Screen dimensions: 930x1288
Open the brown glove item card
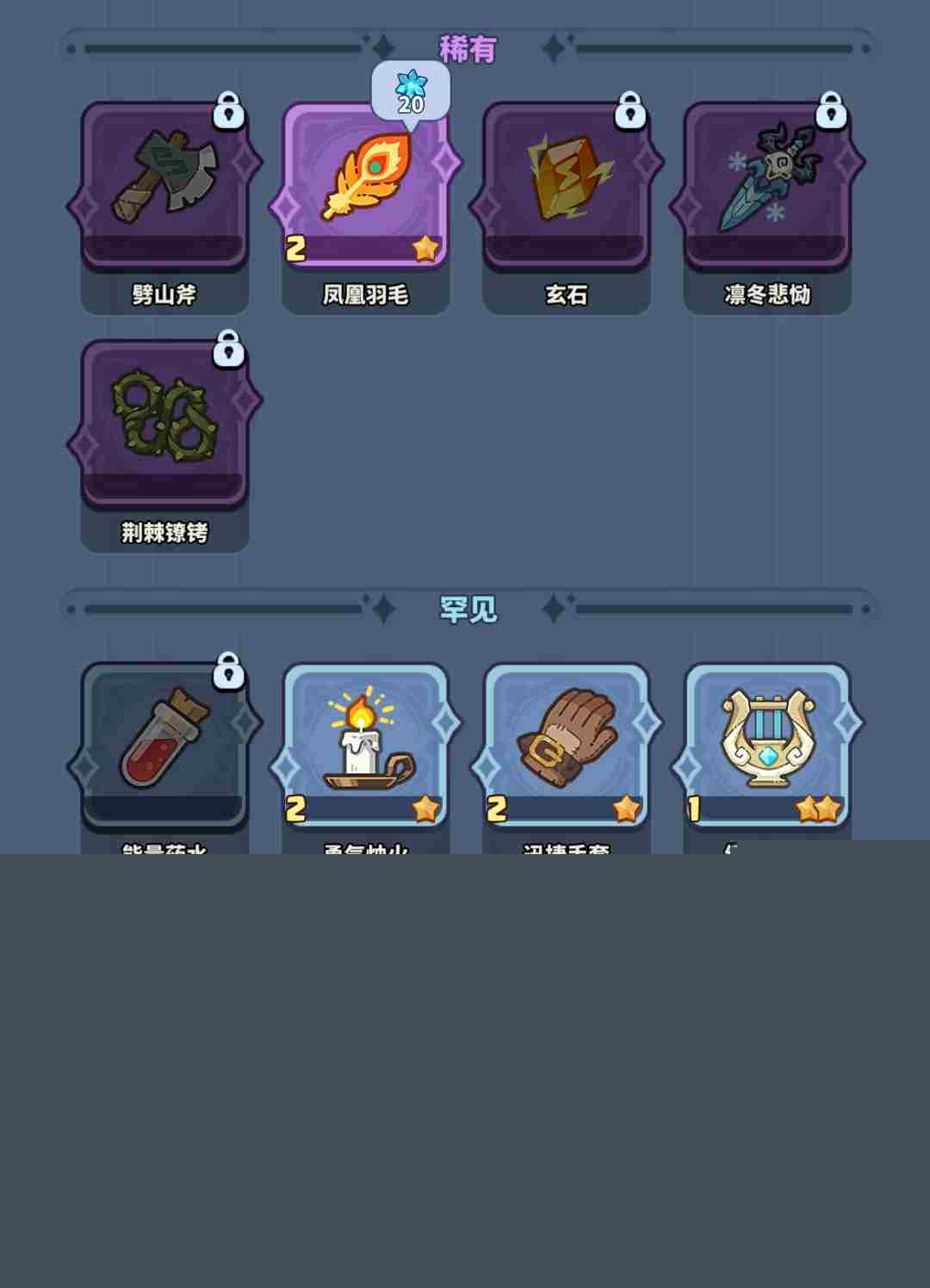566,746
